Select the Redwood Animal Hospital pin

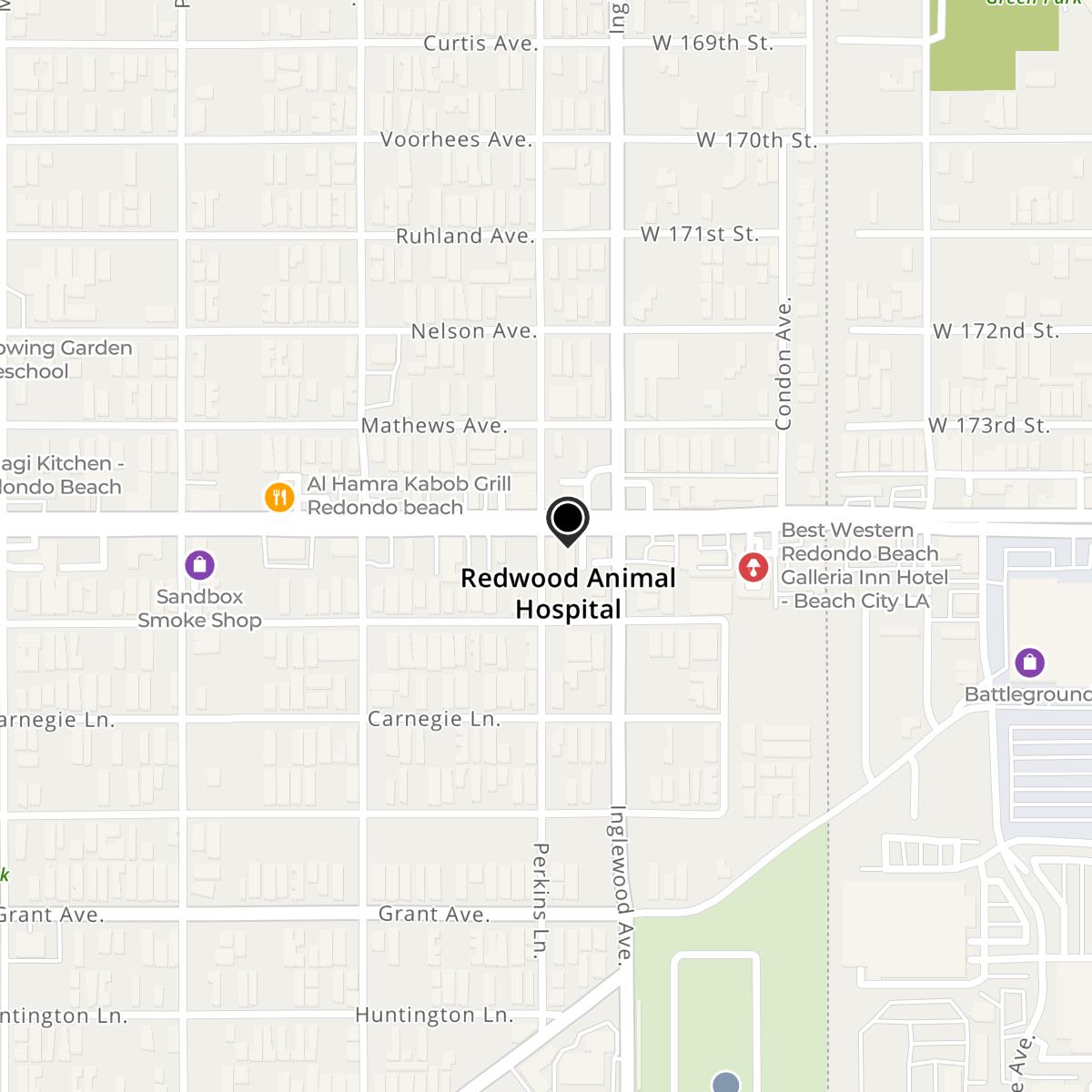tap(567, 520)
